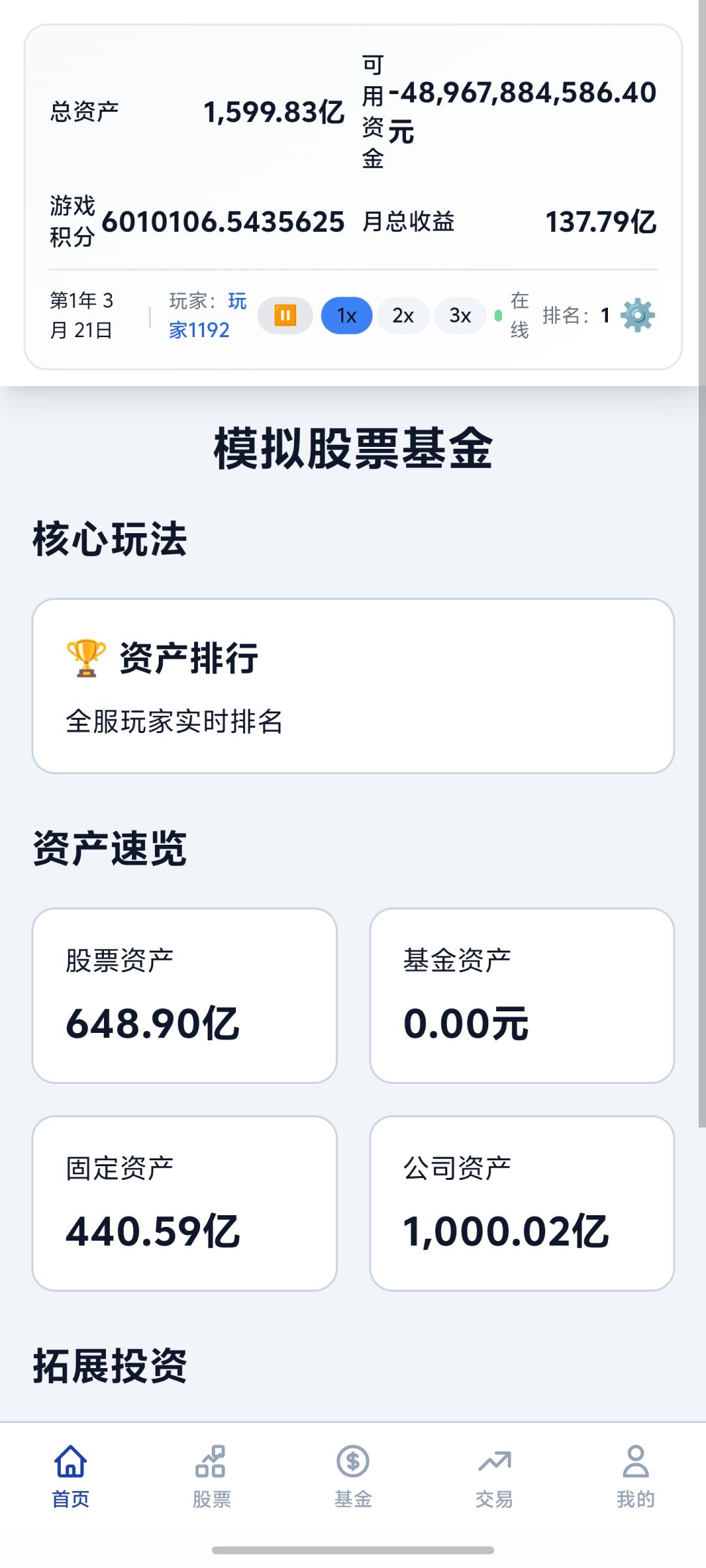The image size is (706, 1568).
Task: Enable 2x game speed
Action: 403,316
